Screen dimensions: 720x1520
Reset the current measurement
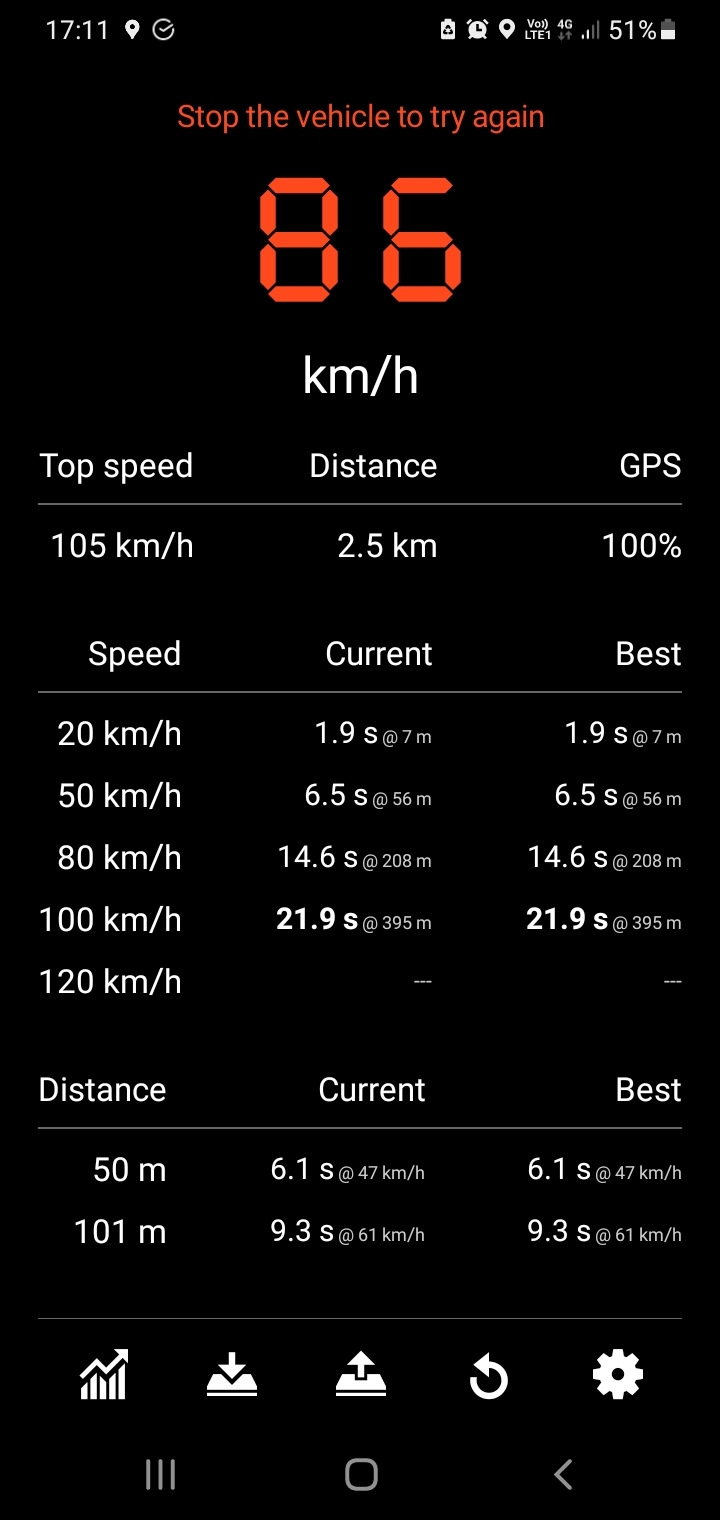[x=489, y=1377]
